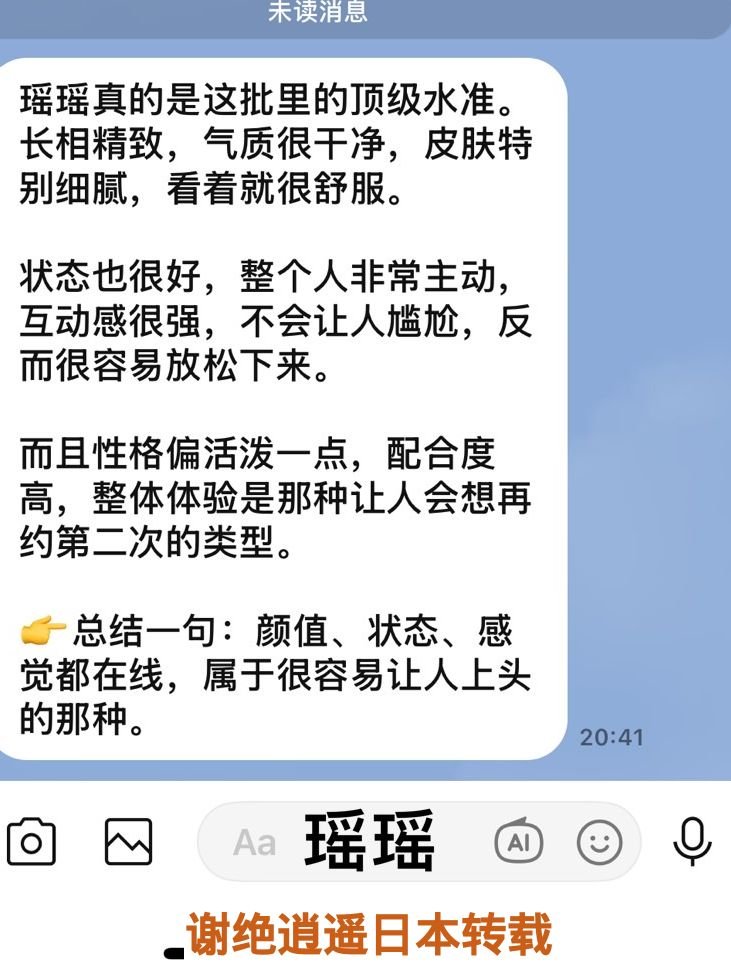Open the AI assistant icon
Viewport: 731px width, 979px height.
519,842
